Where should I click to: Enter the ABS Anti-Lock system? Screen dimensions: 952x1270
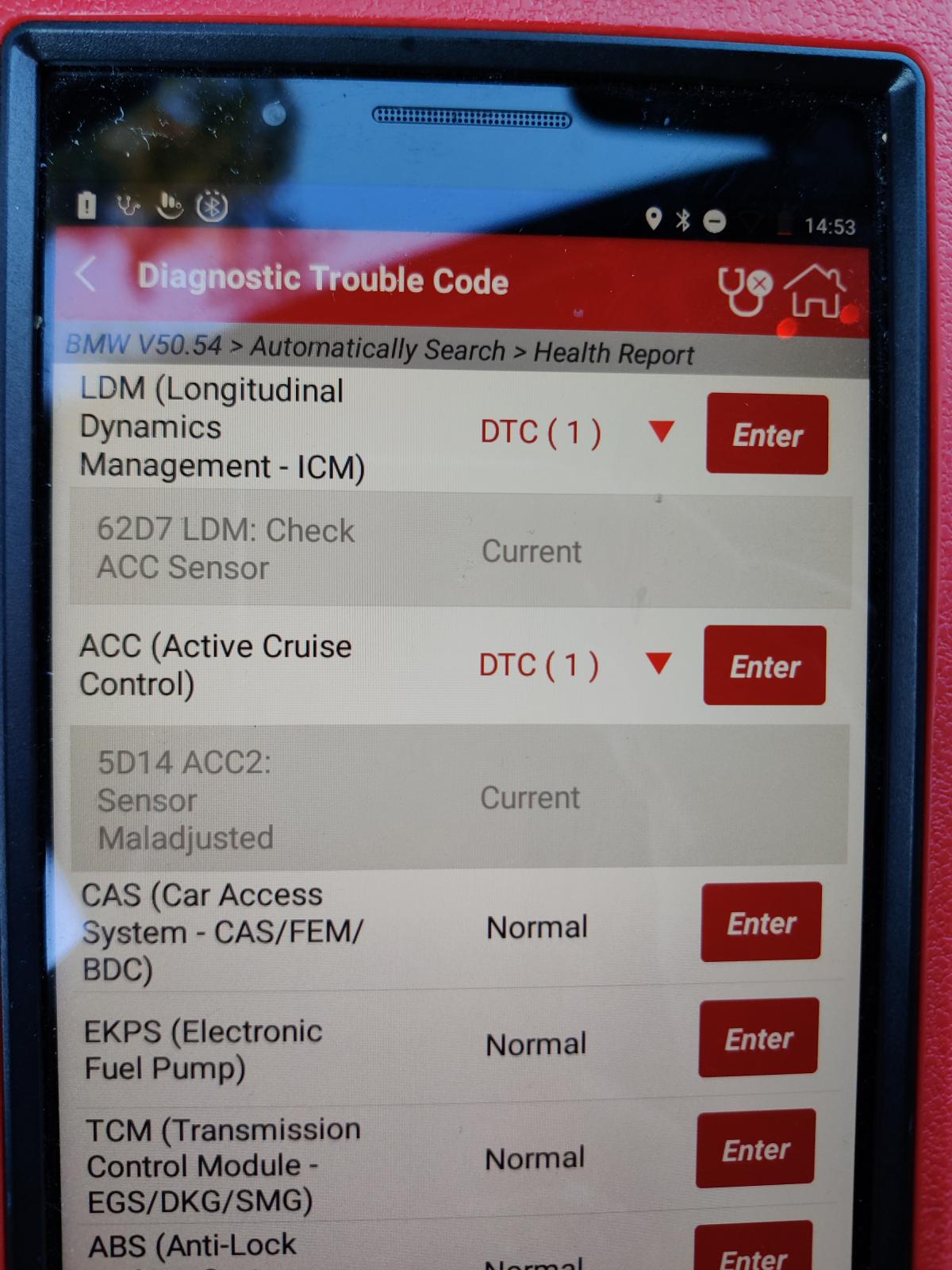(x=753, y=1253)
